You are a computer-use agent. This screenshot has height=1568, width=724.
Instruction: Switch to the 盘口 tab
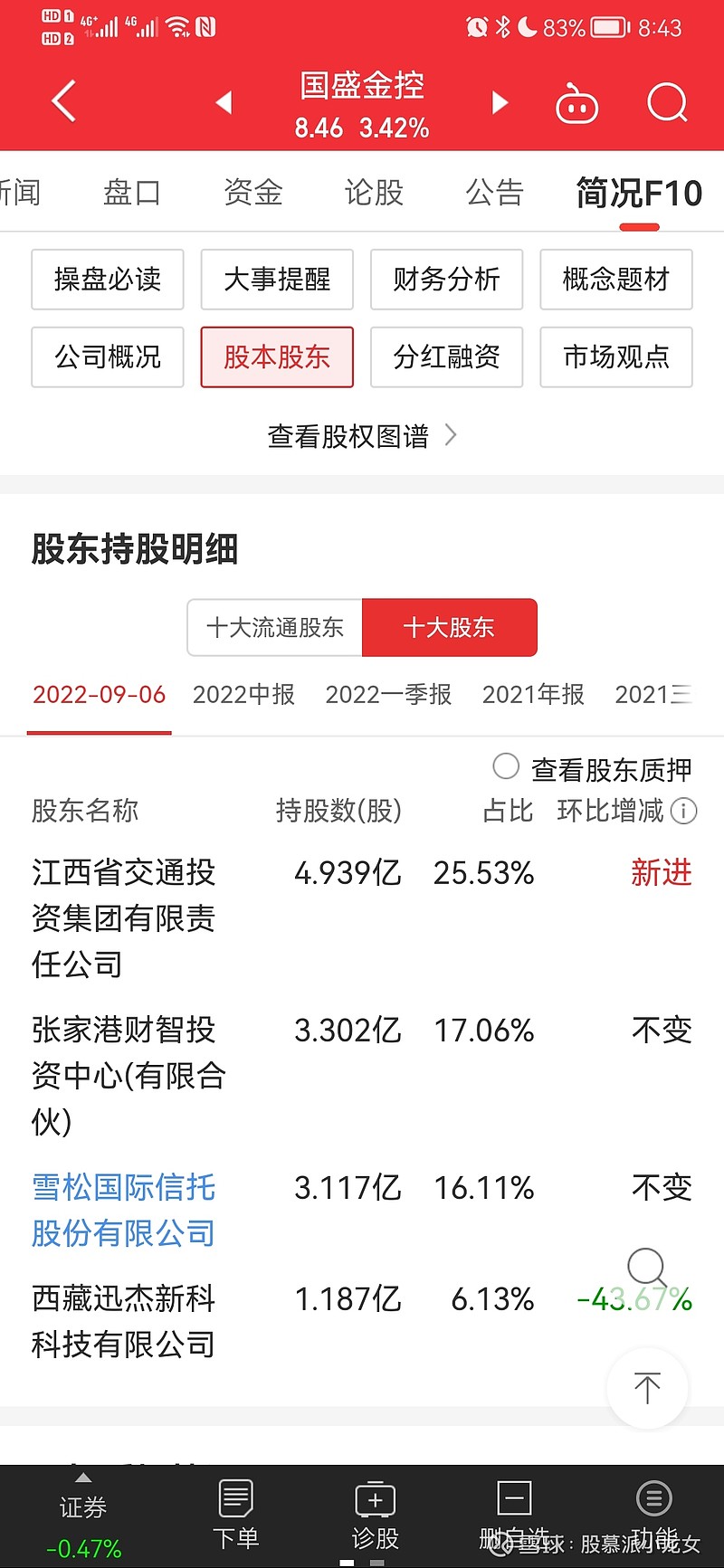pyautogui.click(x=132, y=193)
